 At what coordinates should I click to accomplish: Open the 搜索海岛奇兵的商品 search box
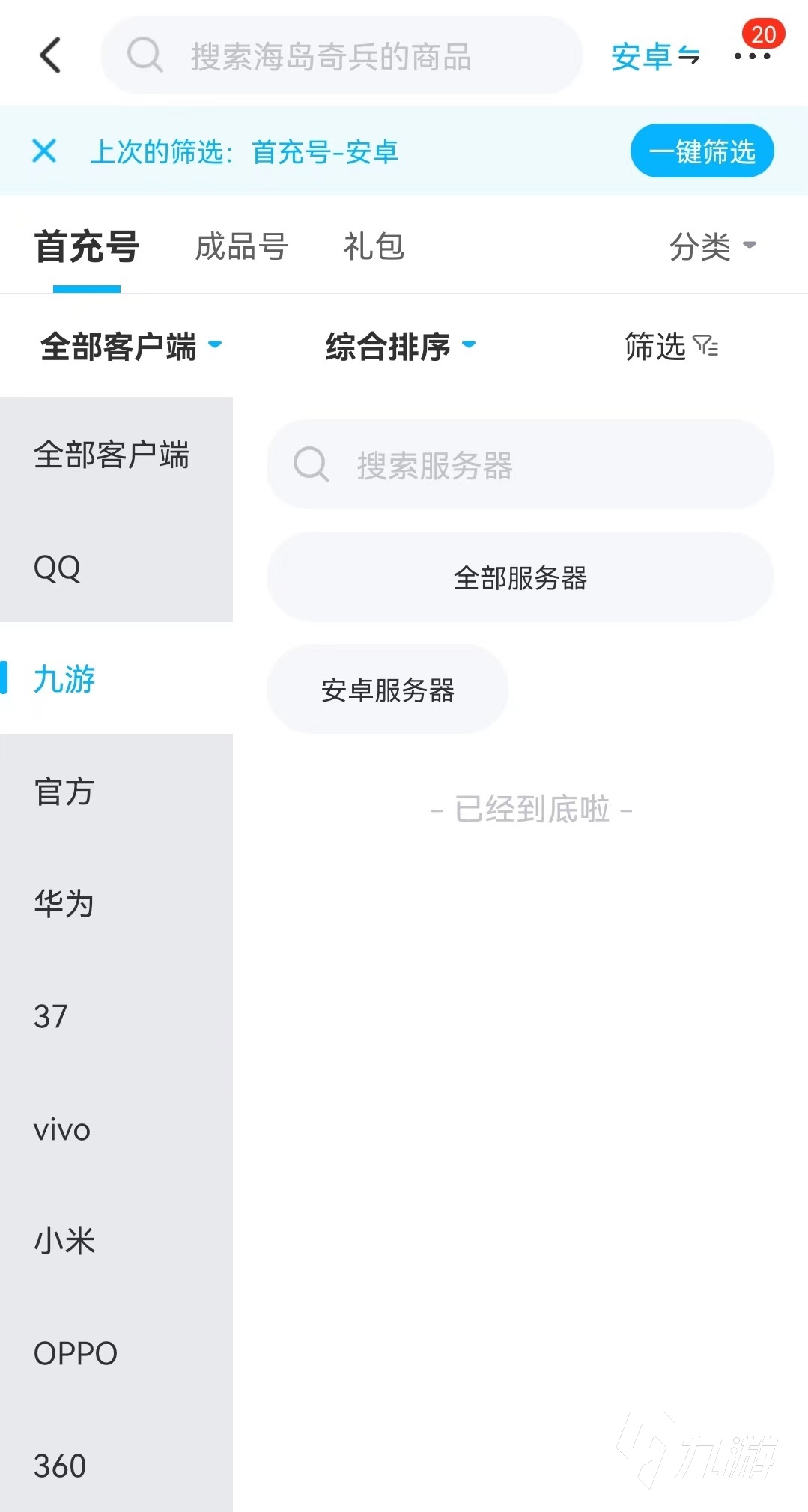coord(341,56)
